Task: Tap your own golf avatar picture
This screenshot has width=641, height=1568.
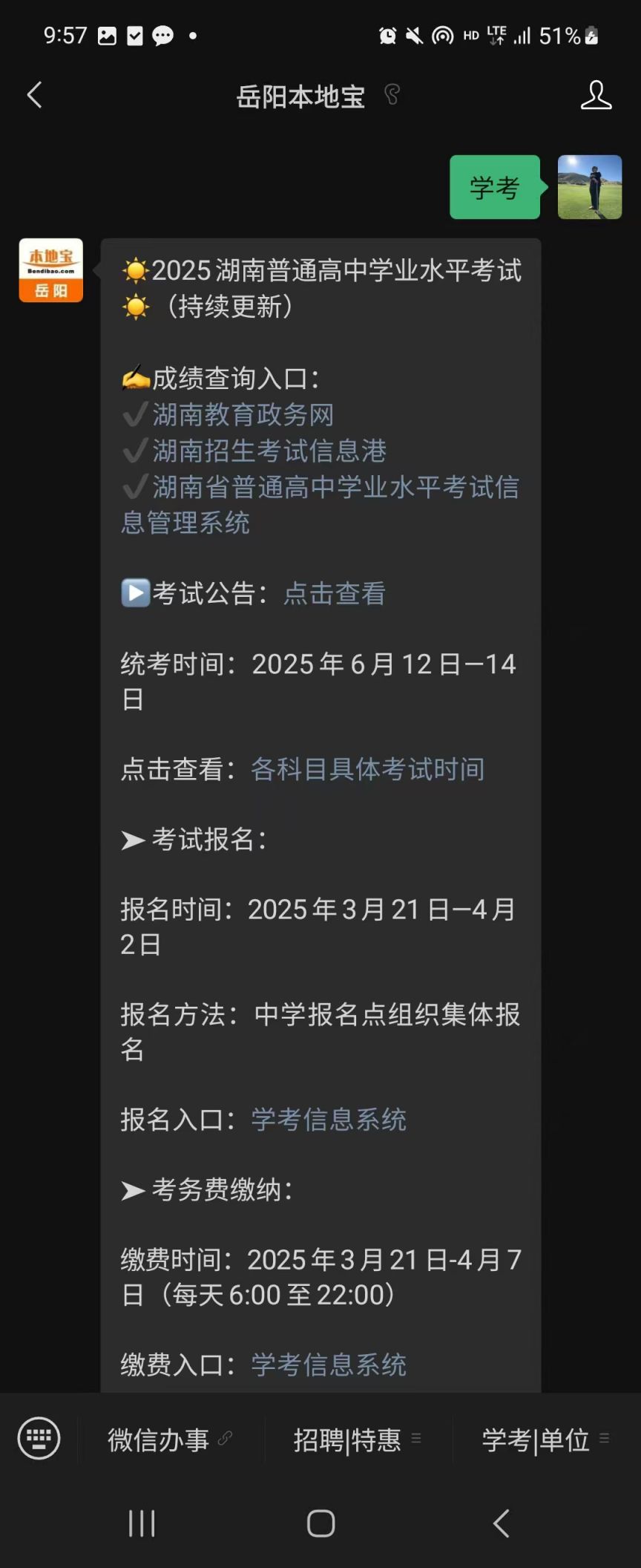Action: pyautogui.click(x=589, y=187)
